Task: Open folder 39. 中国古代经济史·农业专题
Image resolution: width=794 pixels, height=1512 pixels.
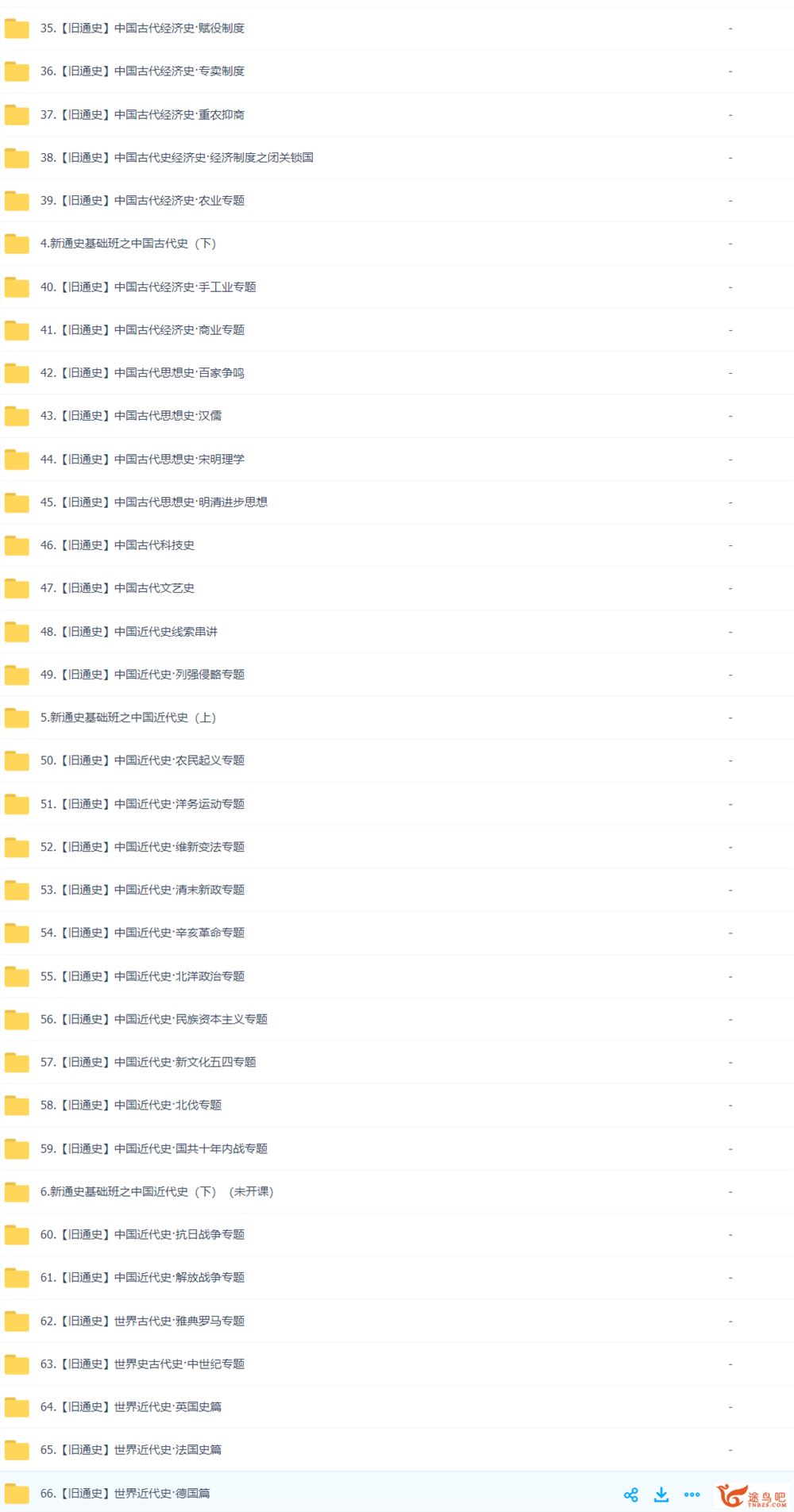Action: 142,201
